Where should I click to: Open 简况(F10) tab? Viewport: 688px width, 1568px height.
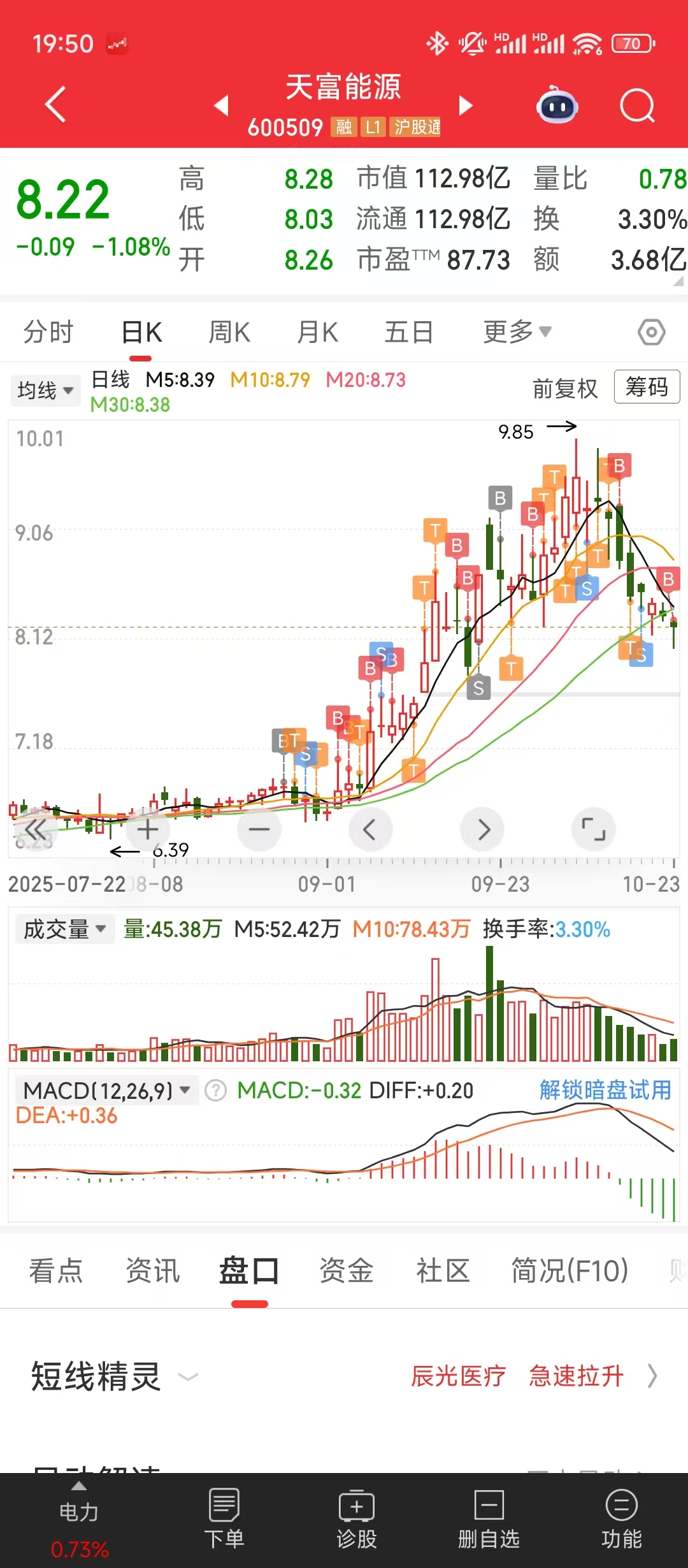[570, 1270]
